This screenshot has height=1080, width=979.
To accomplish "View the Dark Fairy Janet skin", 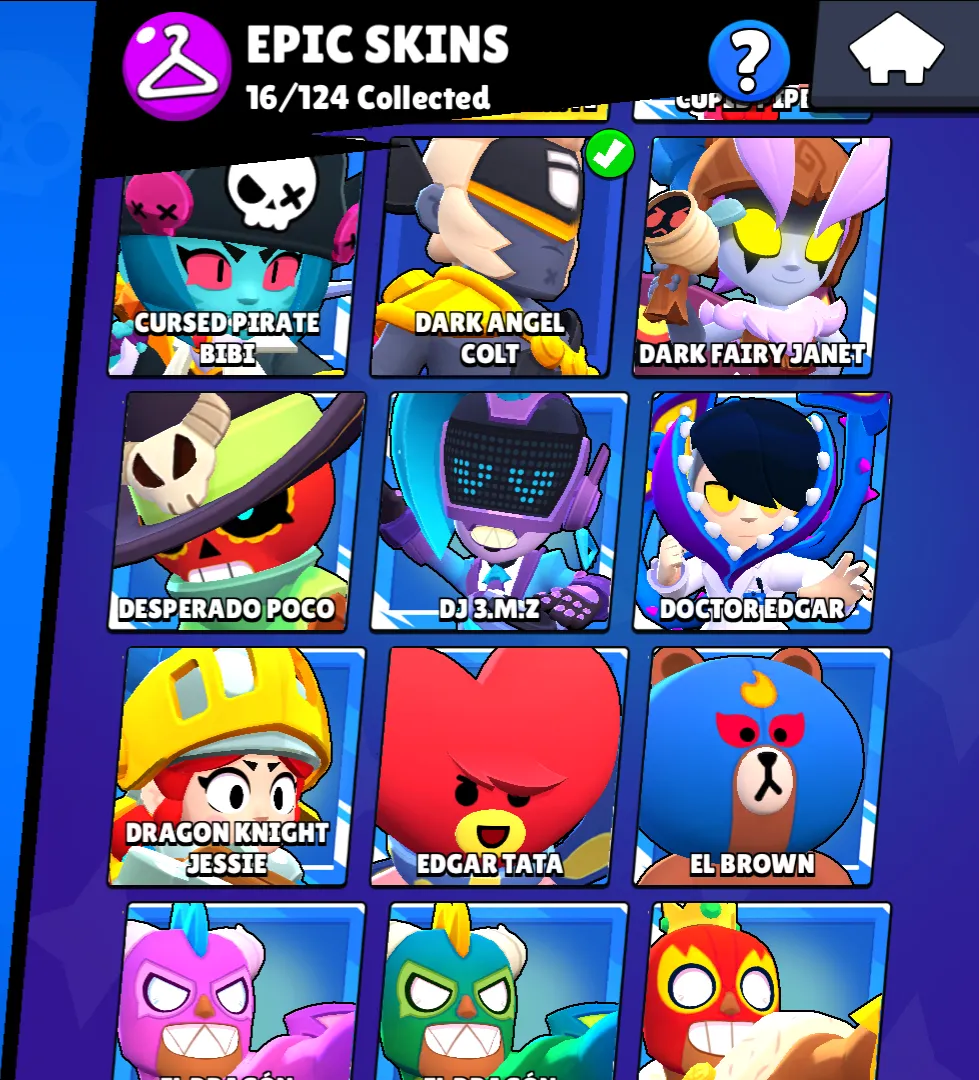I will [x=762, y=258].
